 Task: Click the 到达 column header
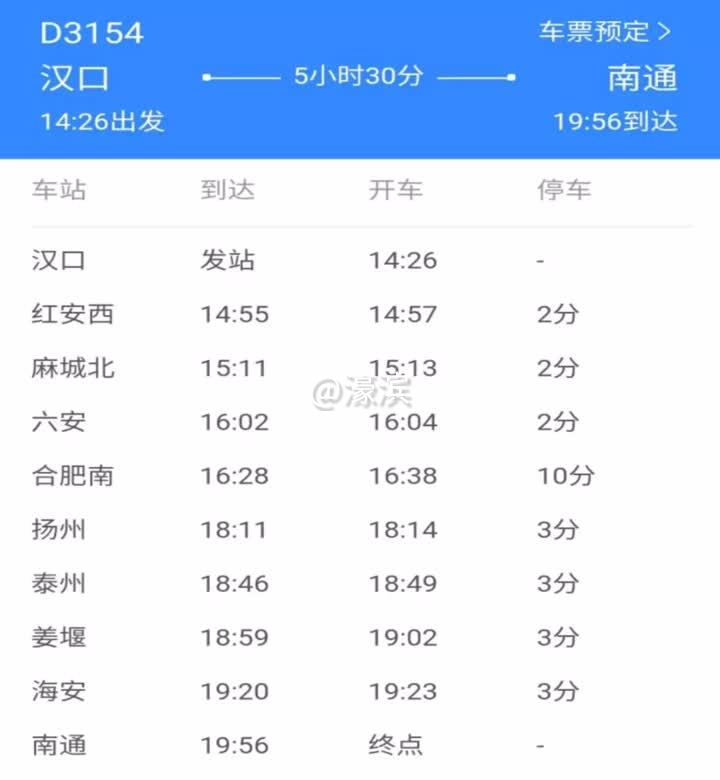(228, 189)
